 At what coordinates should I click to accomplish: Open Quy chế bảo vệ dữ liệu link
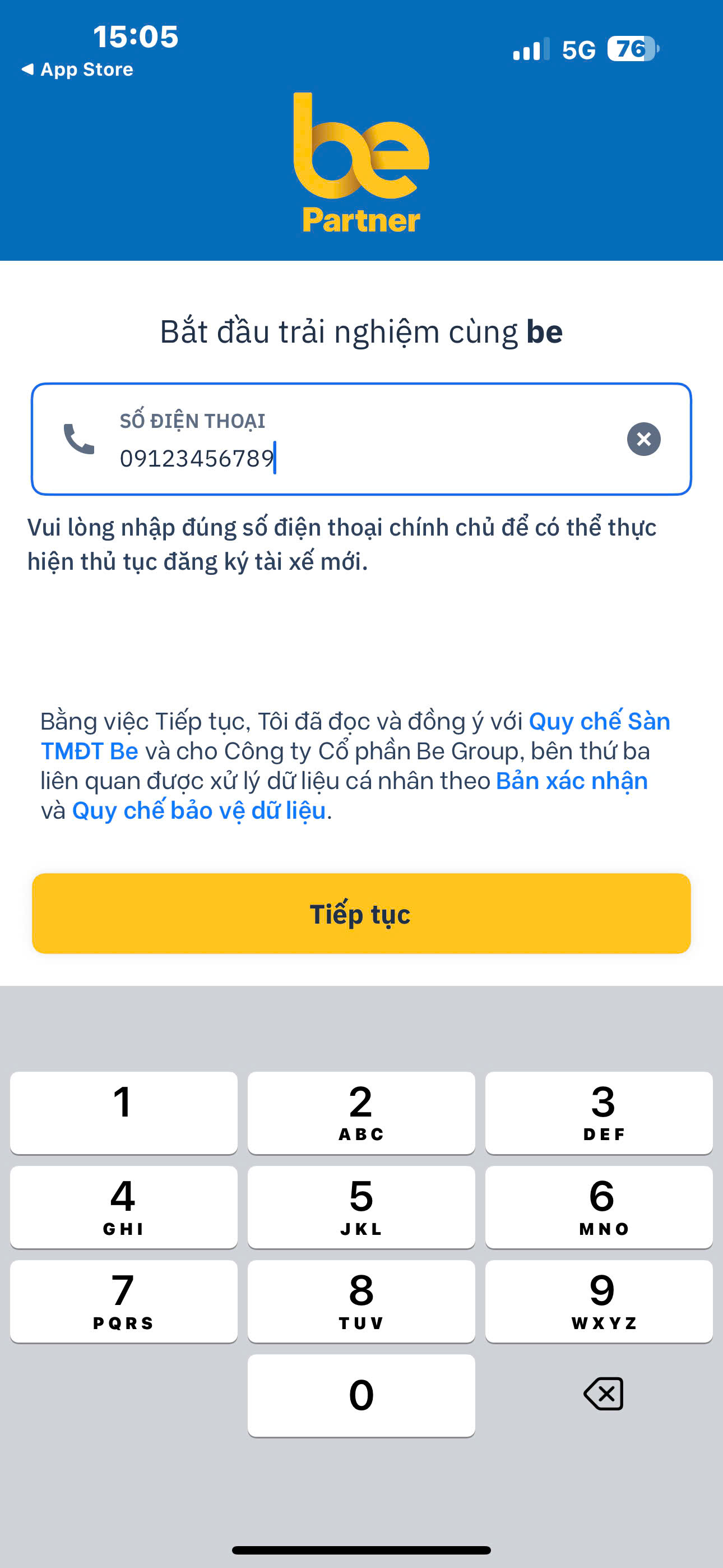point(199,811)
